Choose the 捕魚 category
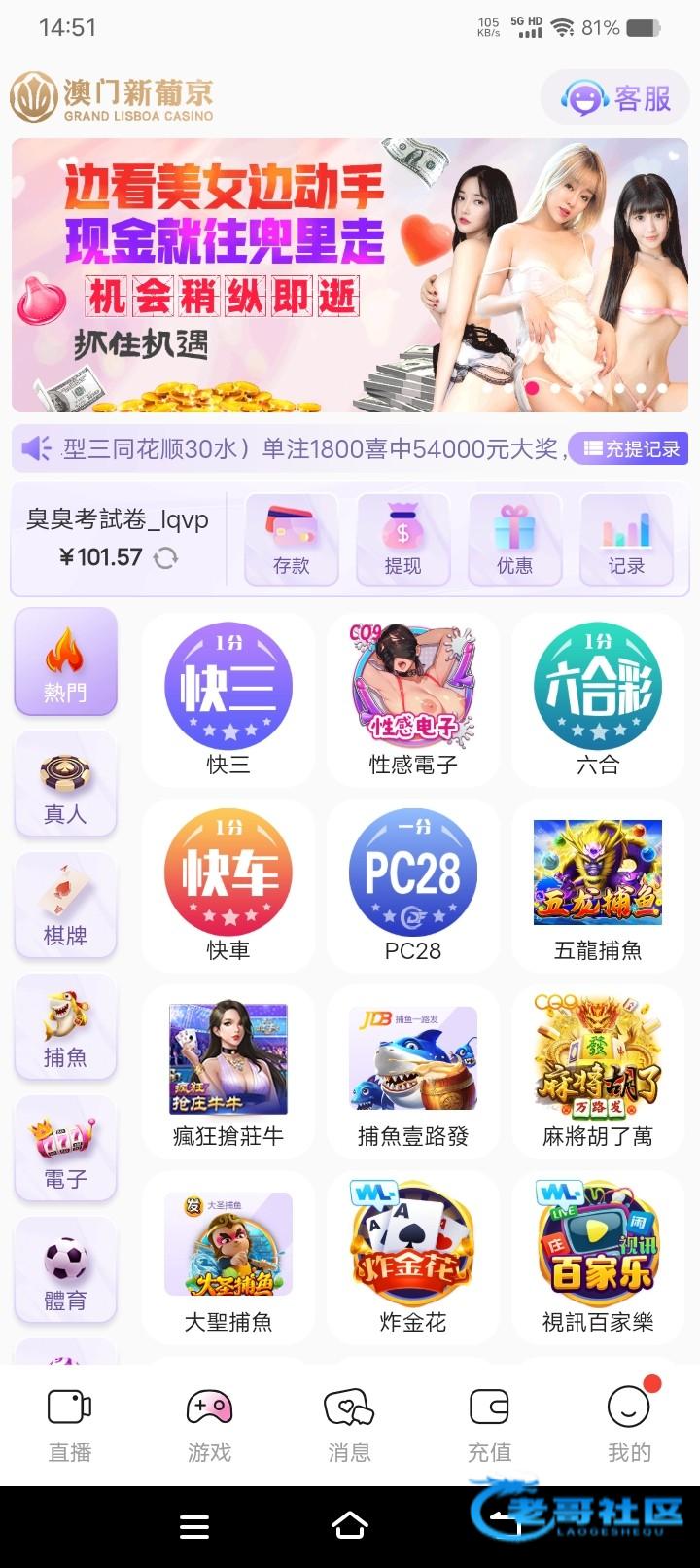The width and height of the screenshot is (700, 1568). (x=65, y=1028)
